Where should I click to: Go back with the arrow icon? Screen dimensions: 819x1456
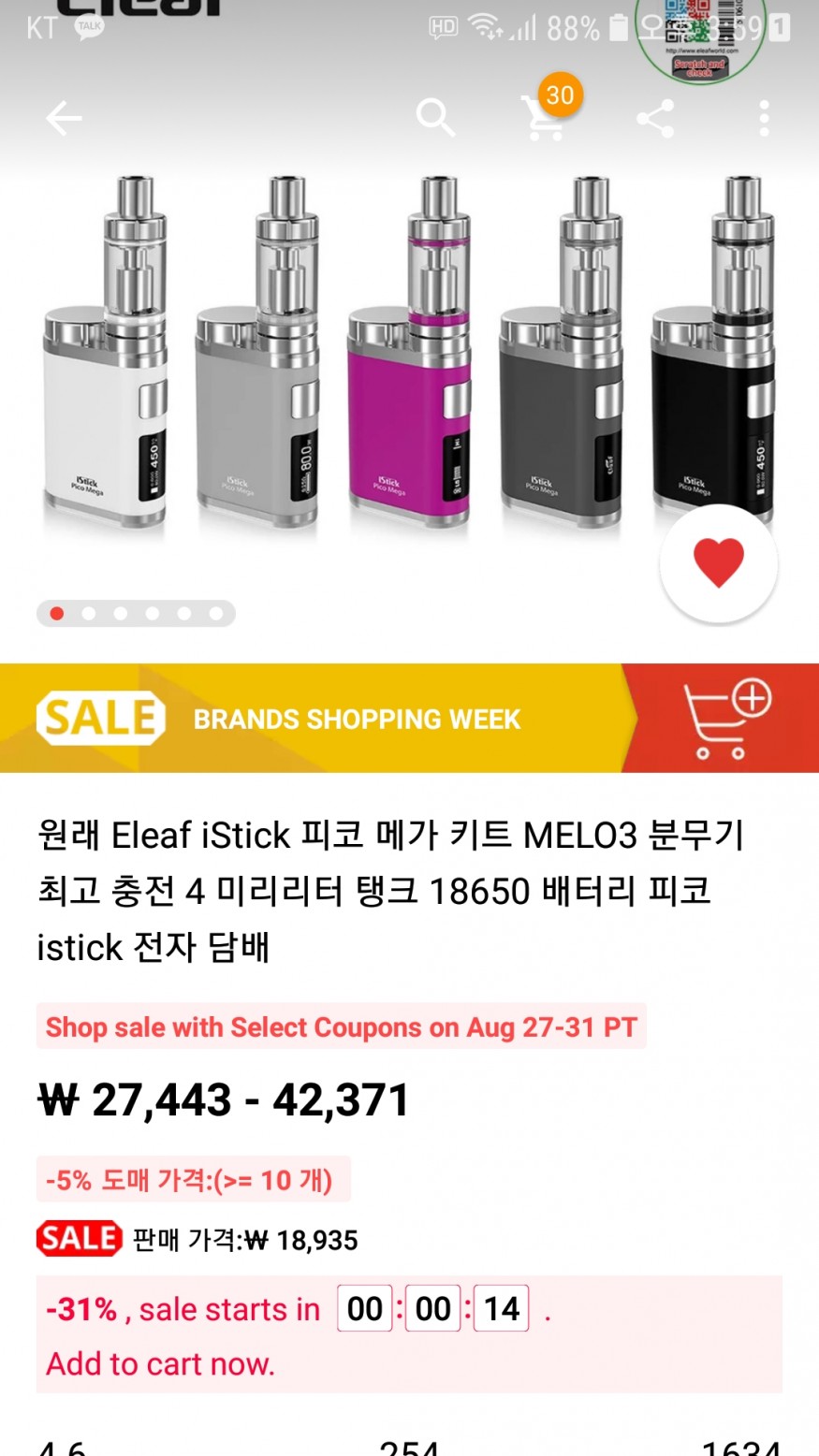[x=64, y=119]
